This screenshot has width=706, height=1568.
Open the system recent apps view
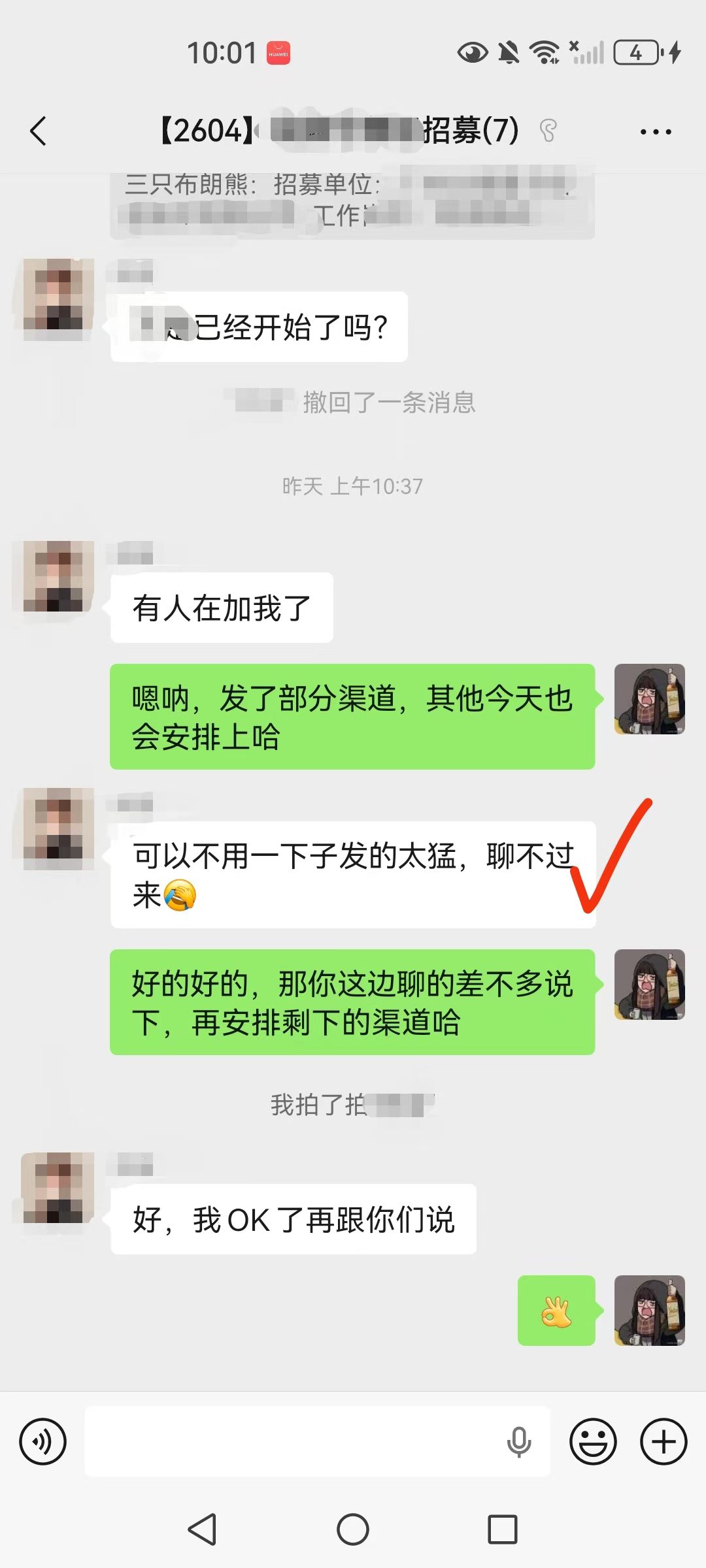click(502, 1529)
